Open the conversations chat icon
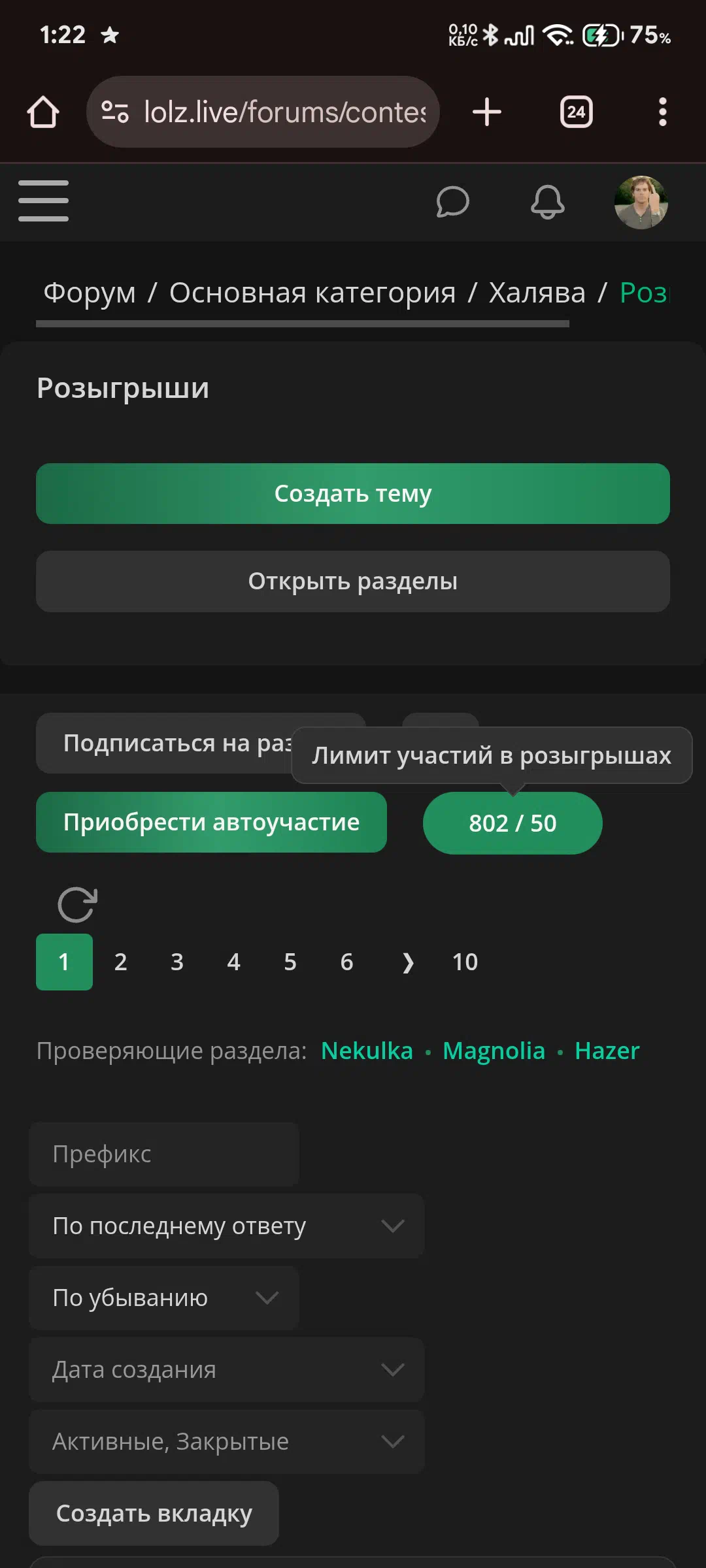 (x=452, y=202)
